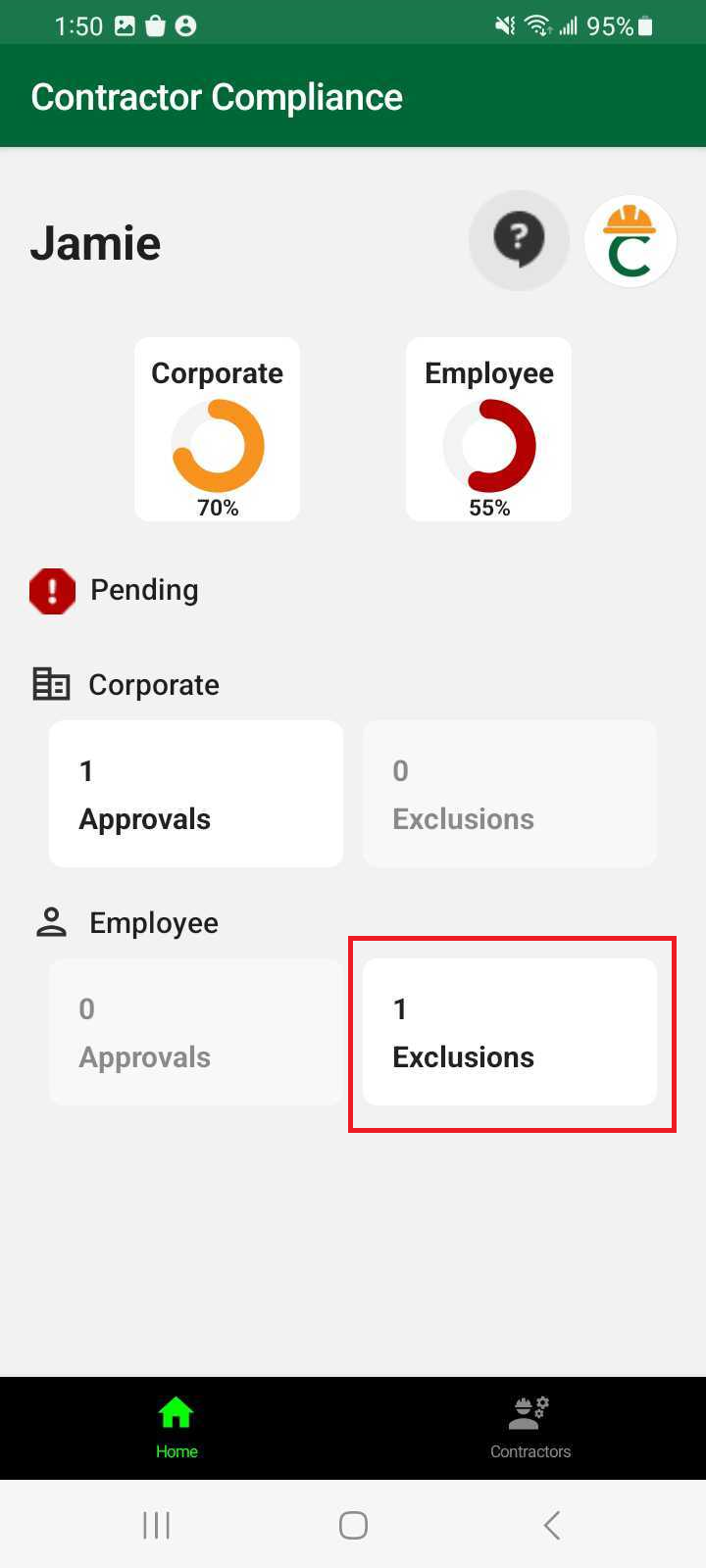
Task: Open the Corporate 70% compliance card
Action: tap(217, 429)
